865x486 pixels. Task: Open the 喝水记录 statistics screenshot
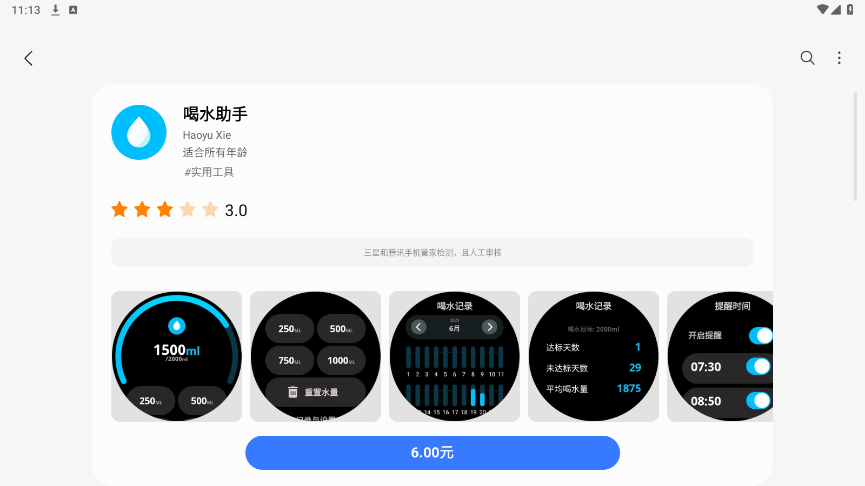click(593, 356)
